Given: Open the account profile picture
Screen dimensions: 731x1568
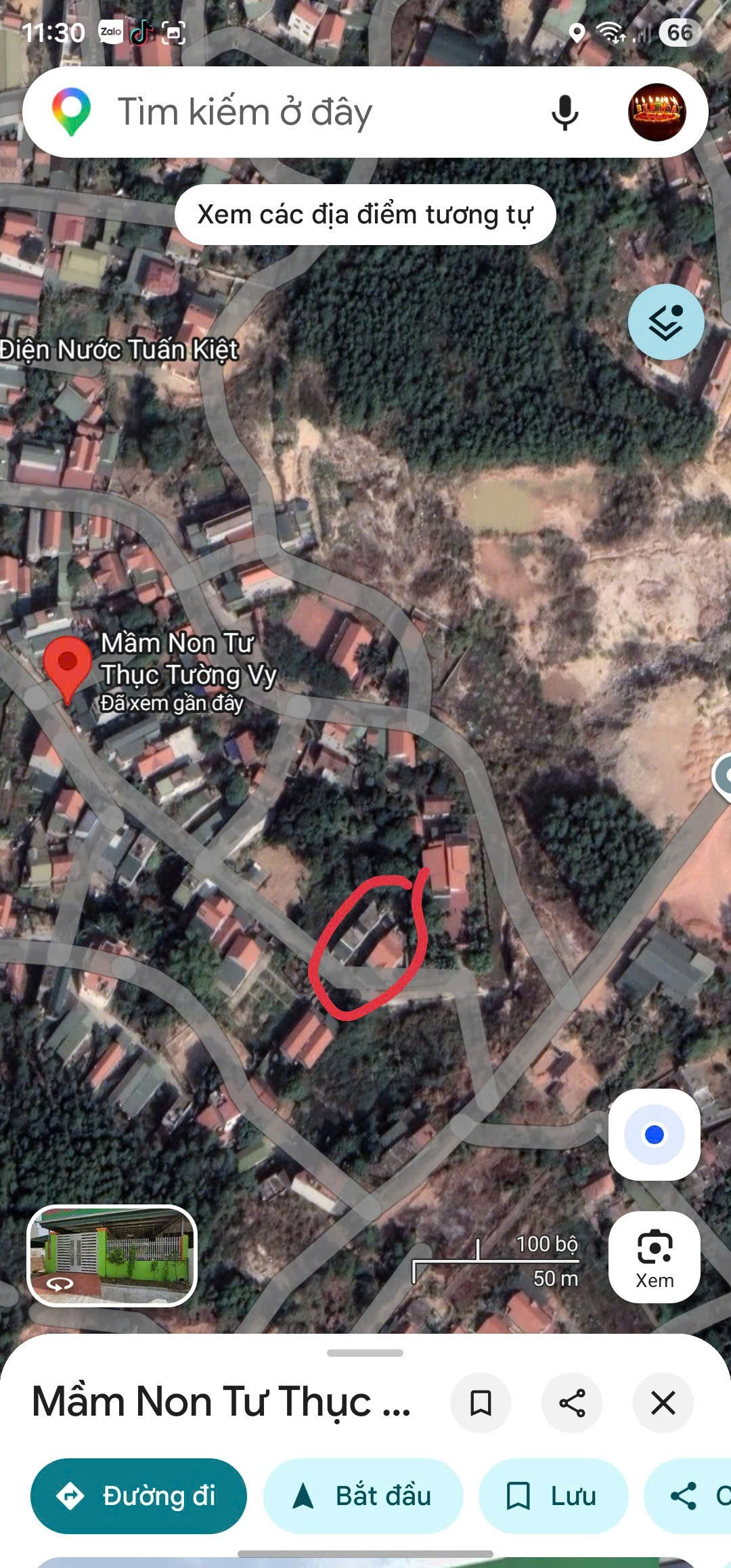Looking at the screenshot, I should point(657,112).
